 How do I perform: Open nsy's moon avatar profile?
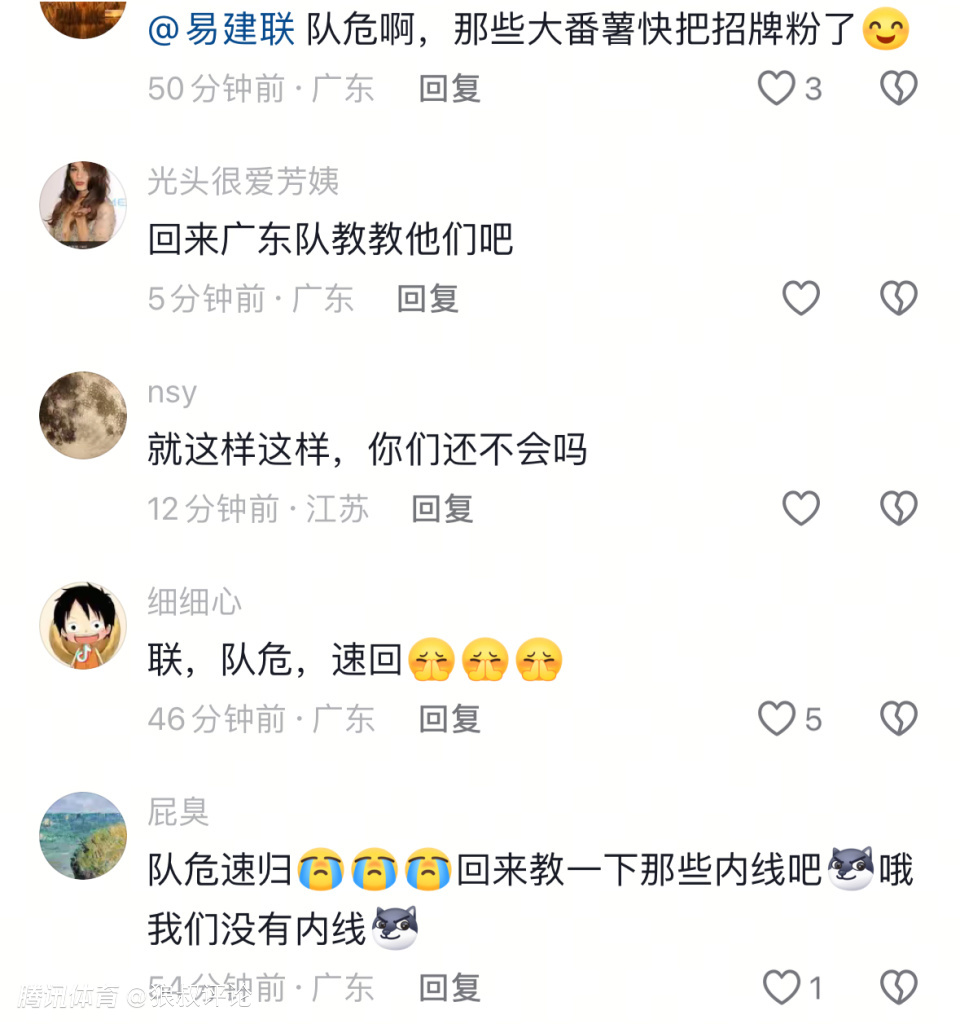[83, 415]
